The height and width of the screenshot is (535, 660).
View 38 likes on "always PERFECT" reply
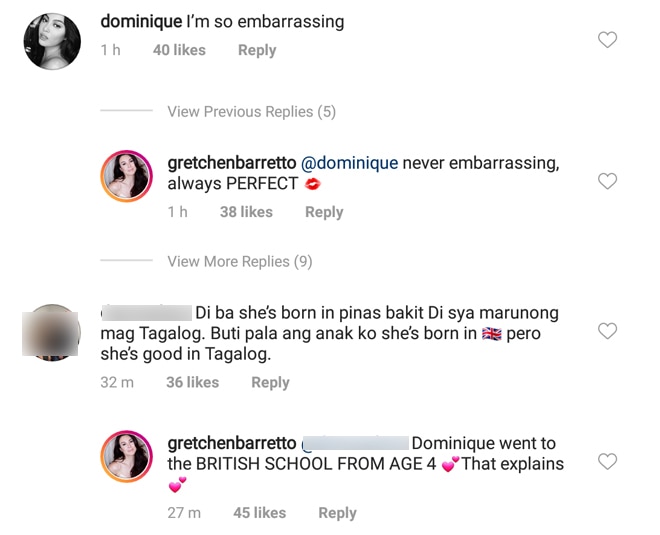[x=246, y=212]
